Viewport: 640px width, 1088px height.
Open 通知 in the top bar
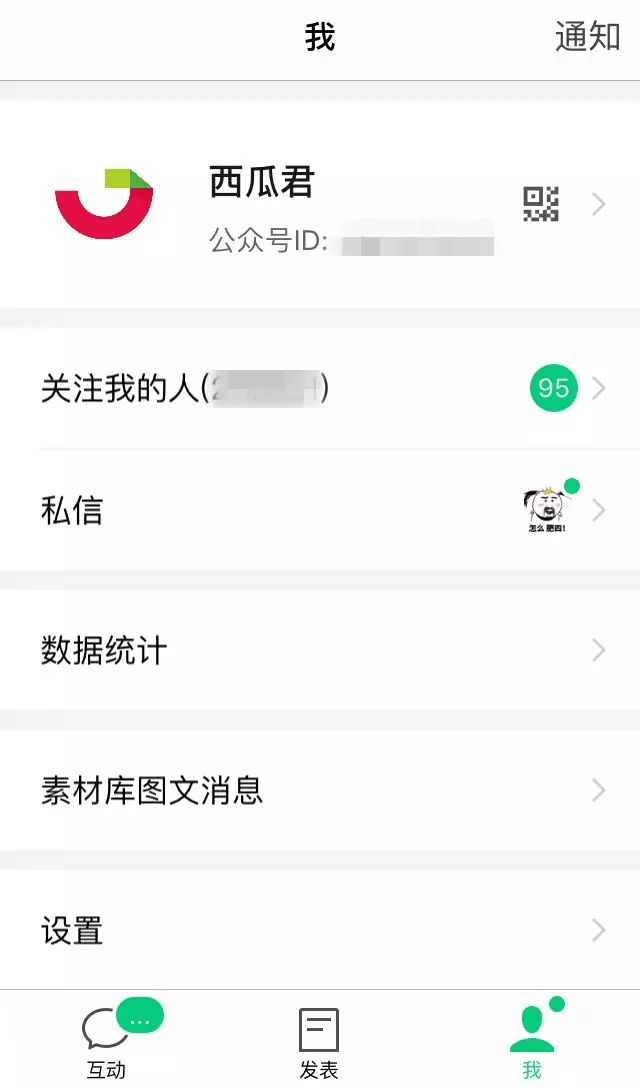tap(587, 38)
